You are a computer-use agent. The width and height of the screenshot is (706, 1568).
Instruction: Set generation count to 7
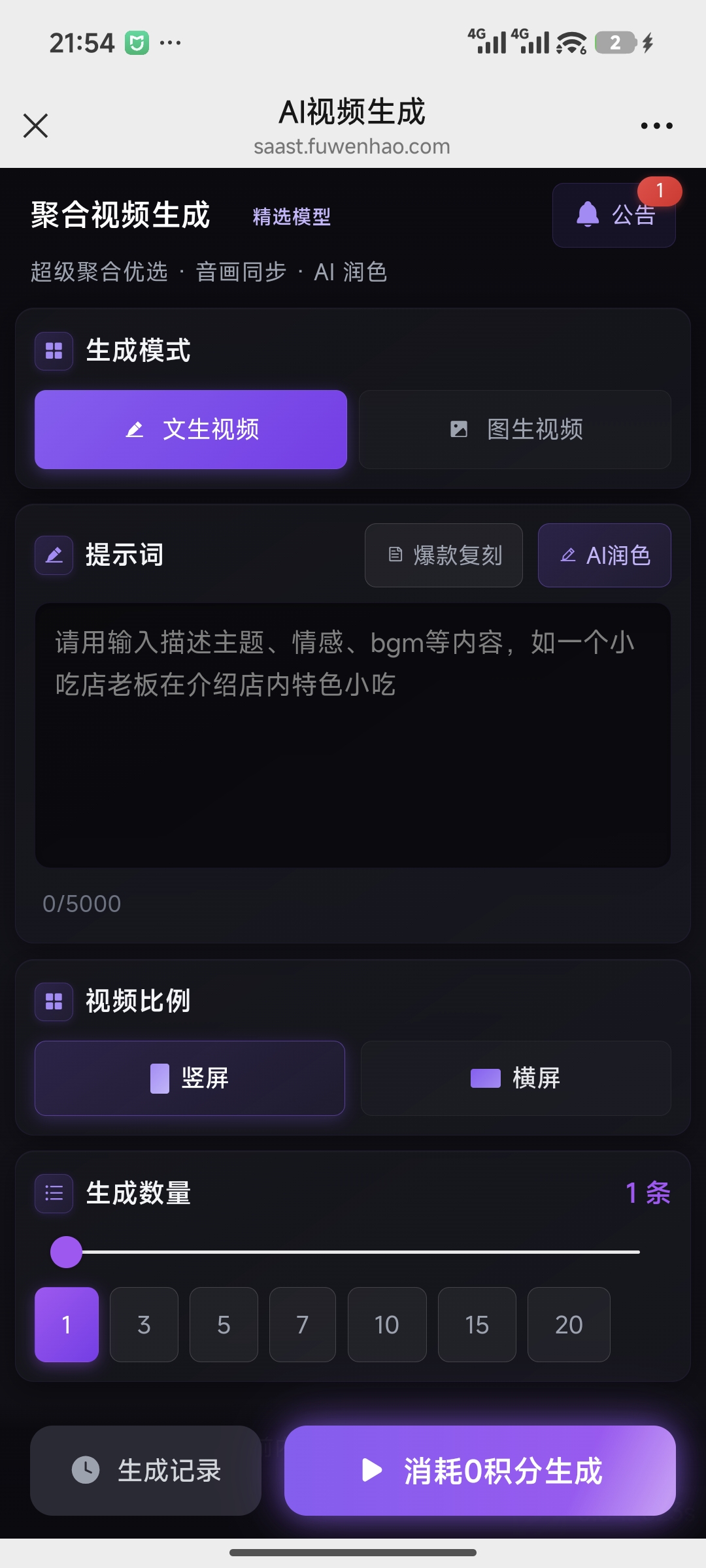click(302, 1324)
